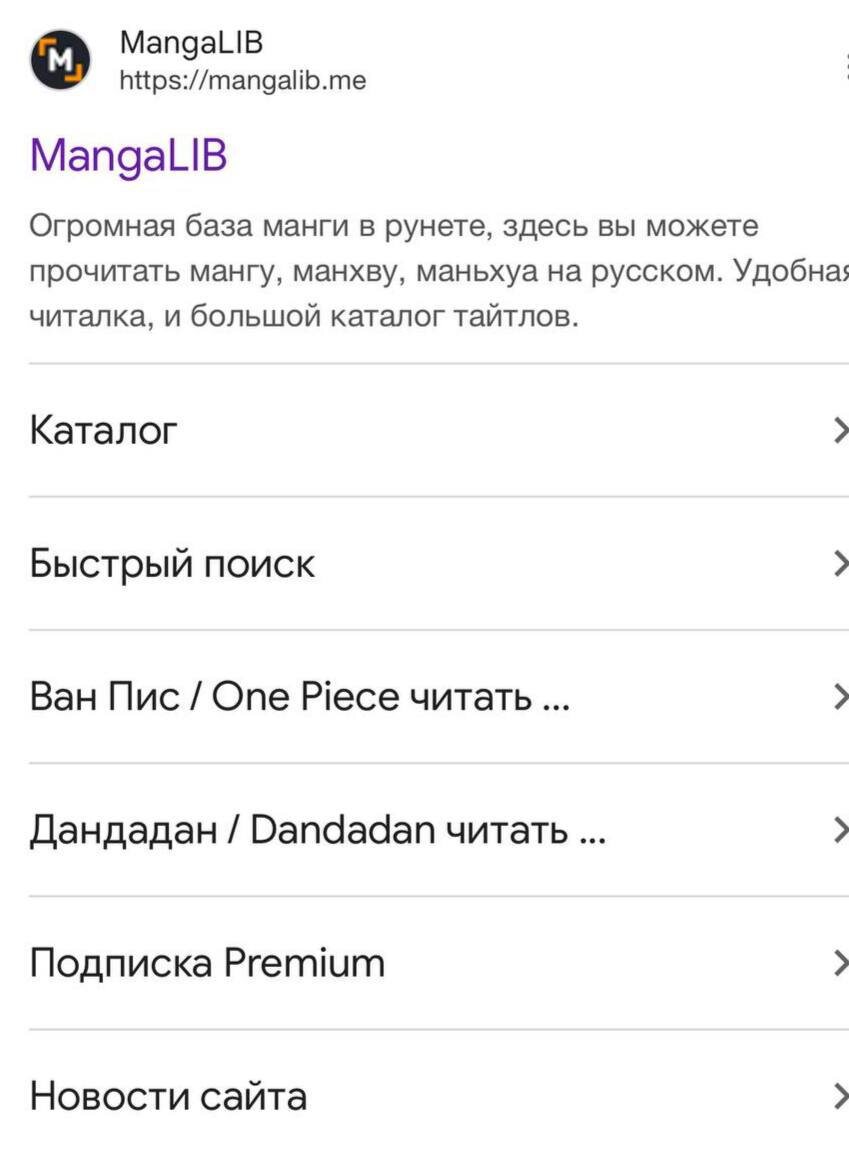
Task: Open Подписка Premium sitelink
Action: click(x=439, y=964)
